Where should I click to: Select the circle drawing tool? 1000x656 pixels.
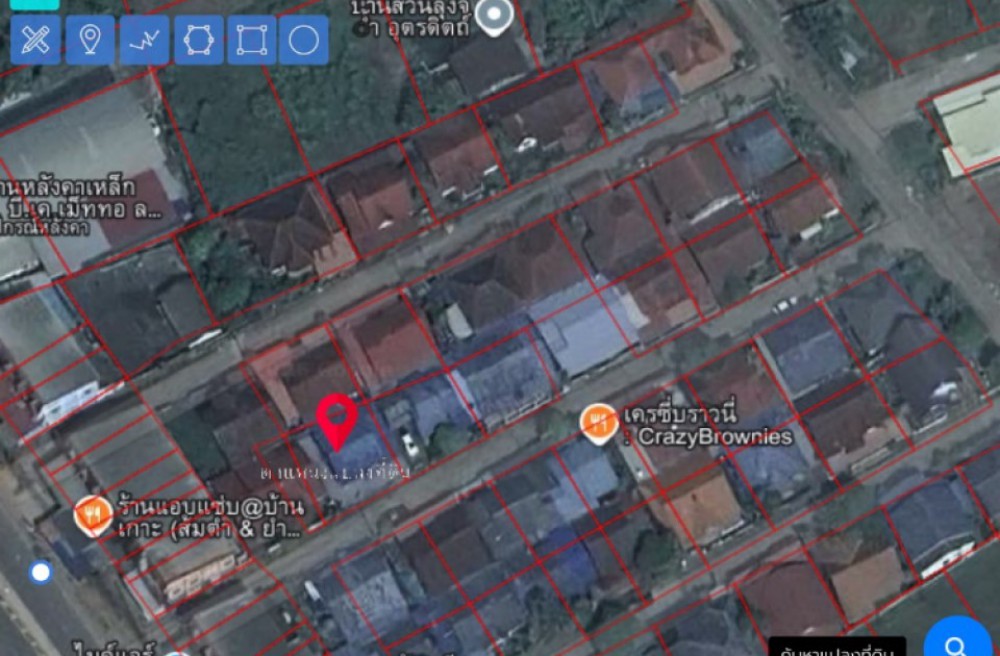(304, 40)
